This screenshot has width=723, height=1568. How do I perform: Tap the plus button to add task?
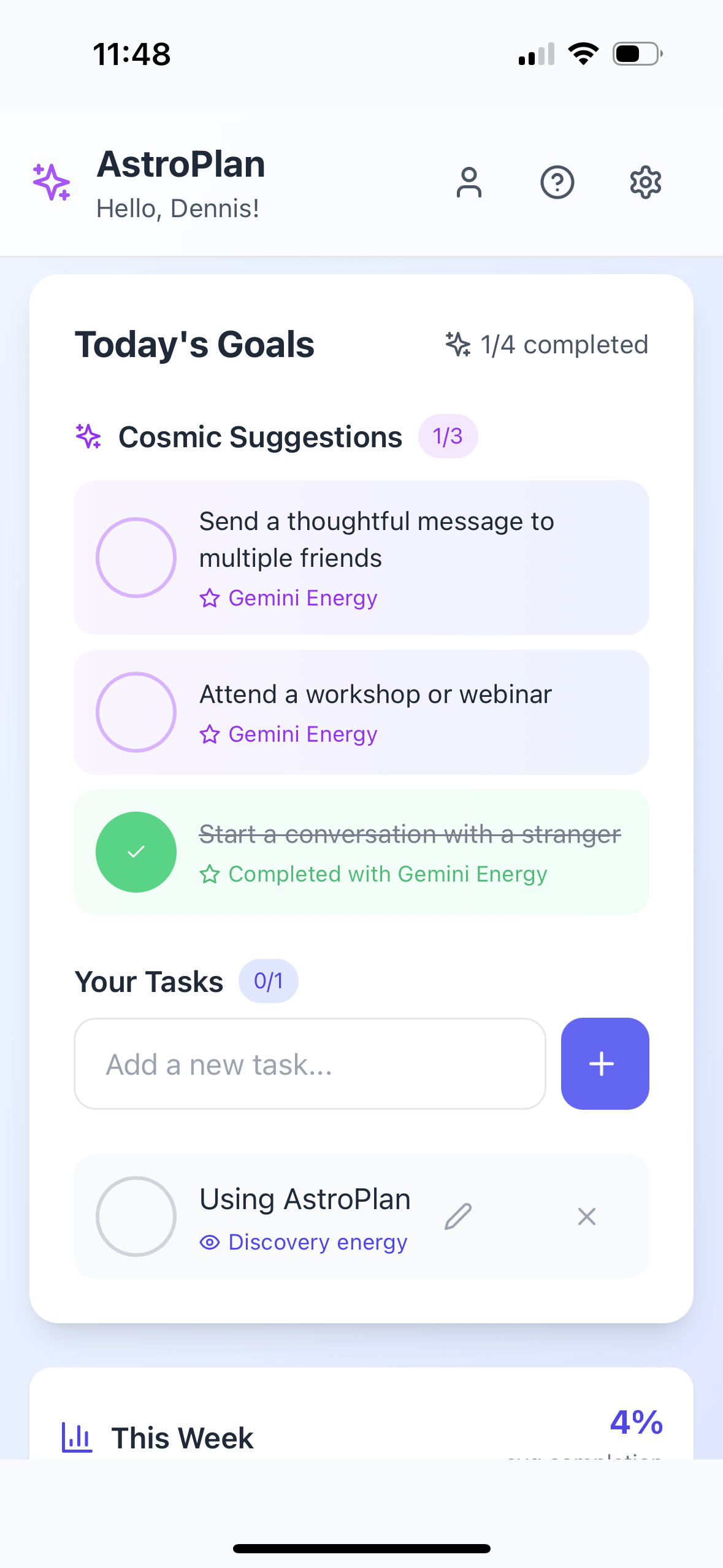[x=604, y=1064]
